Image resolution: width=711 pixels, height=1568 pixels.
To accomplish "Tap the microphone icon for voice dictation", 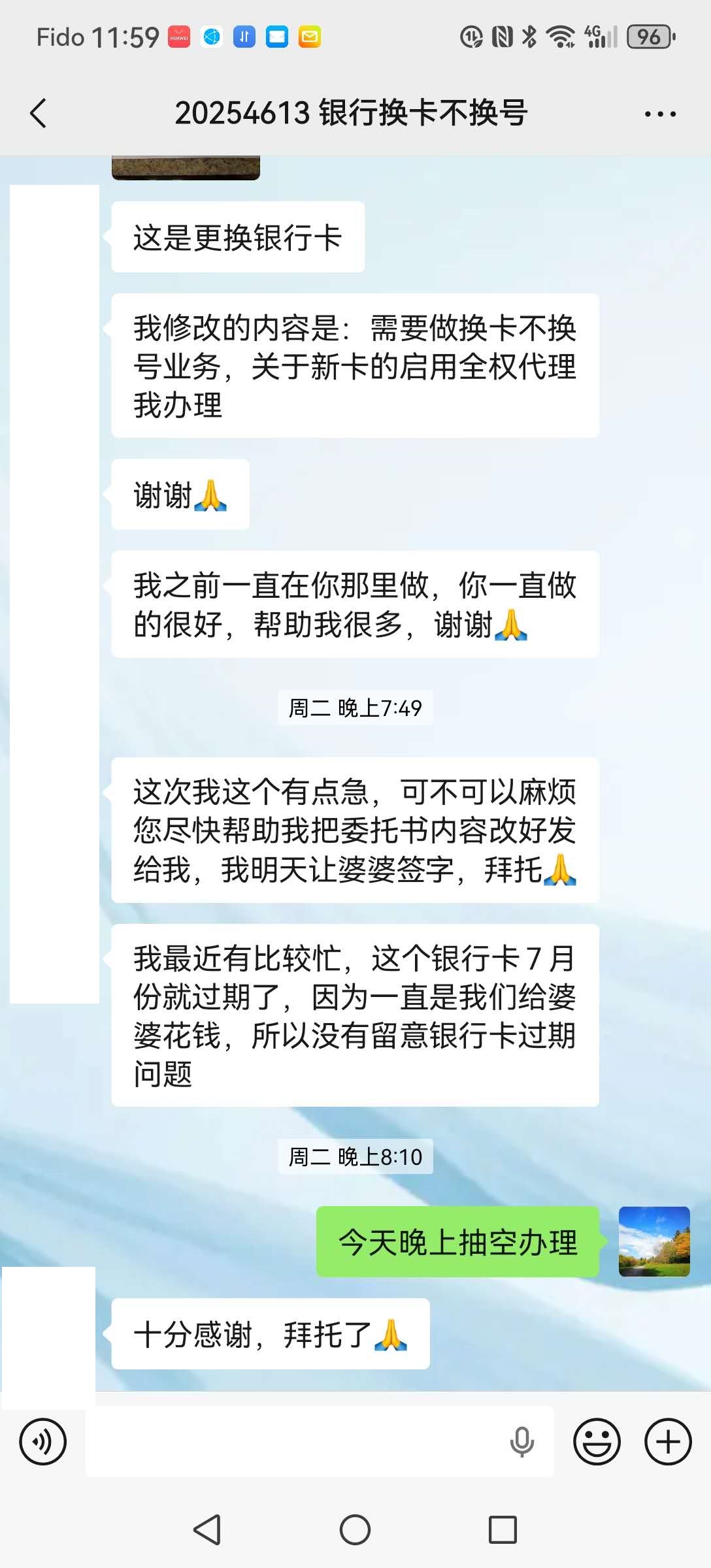I will (521, 1442).
